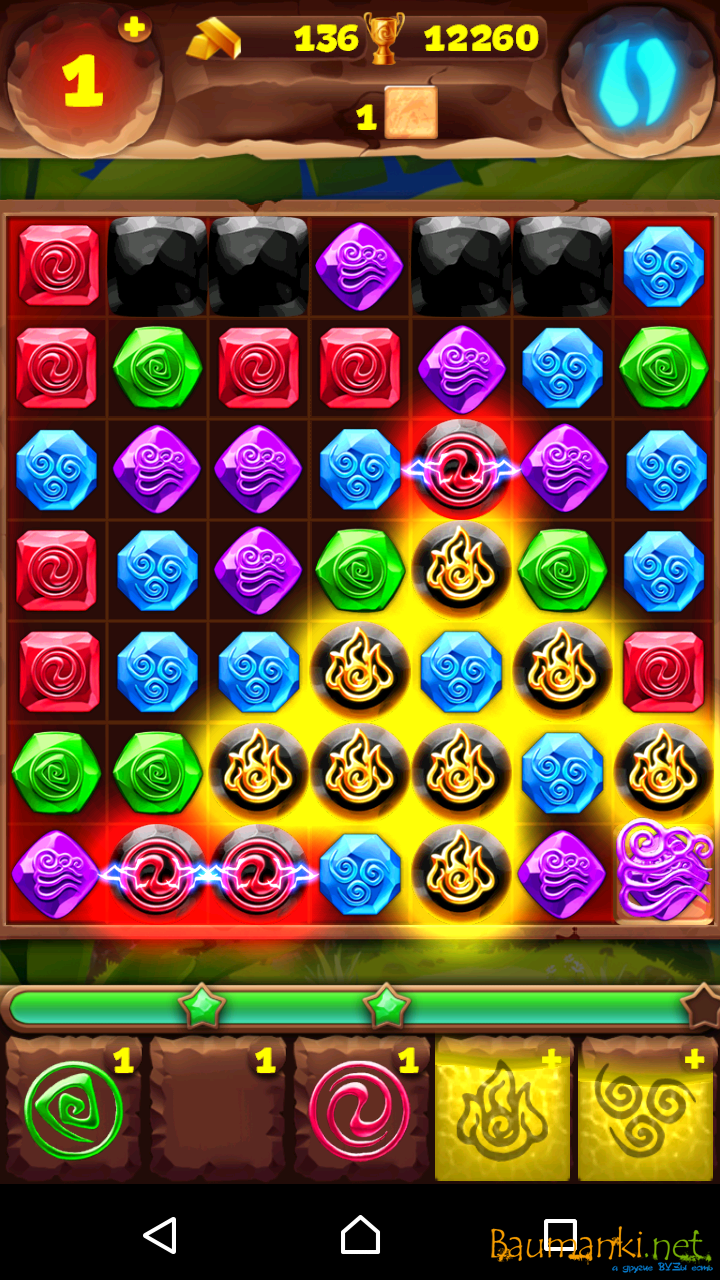Return to the home screen
The height and width of the screenshot is (1280, 720).
pos(360,1236)
